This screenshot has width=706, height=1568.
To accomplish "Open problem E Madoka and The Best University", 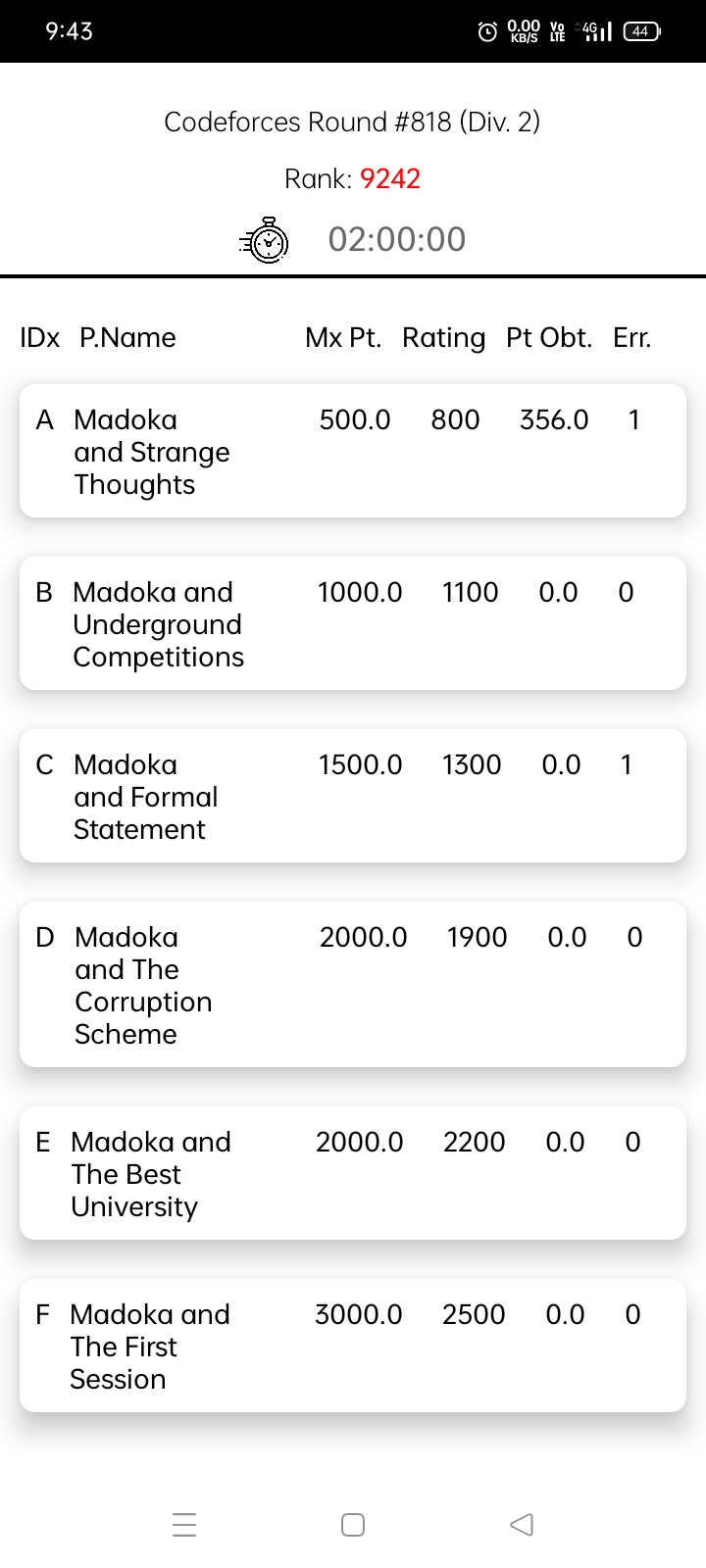I will click(353, 1173).
